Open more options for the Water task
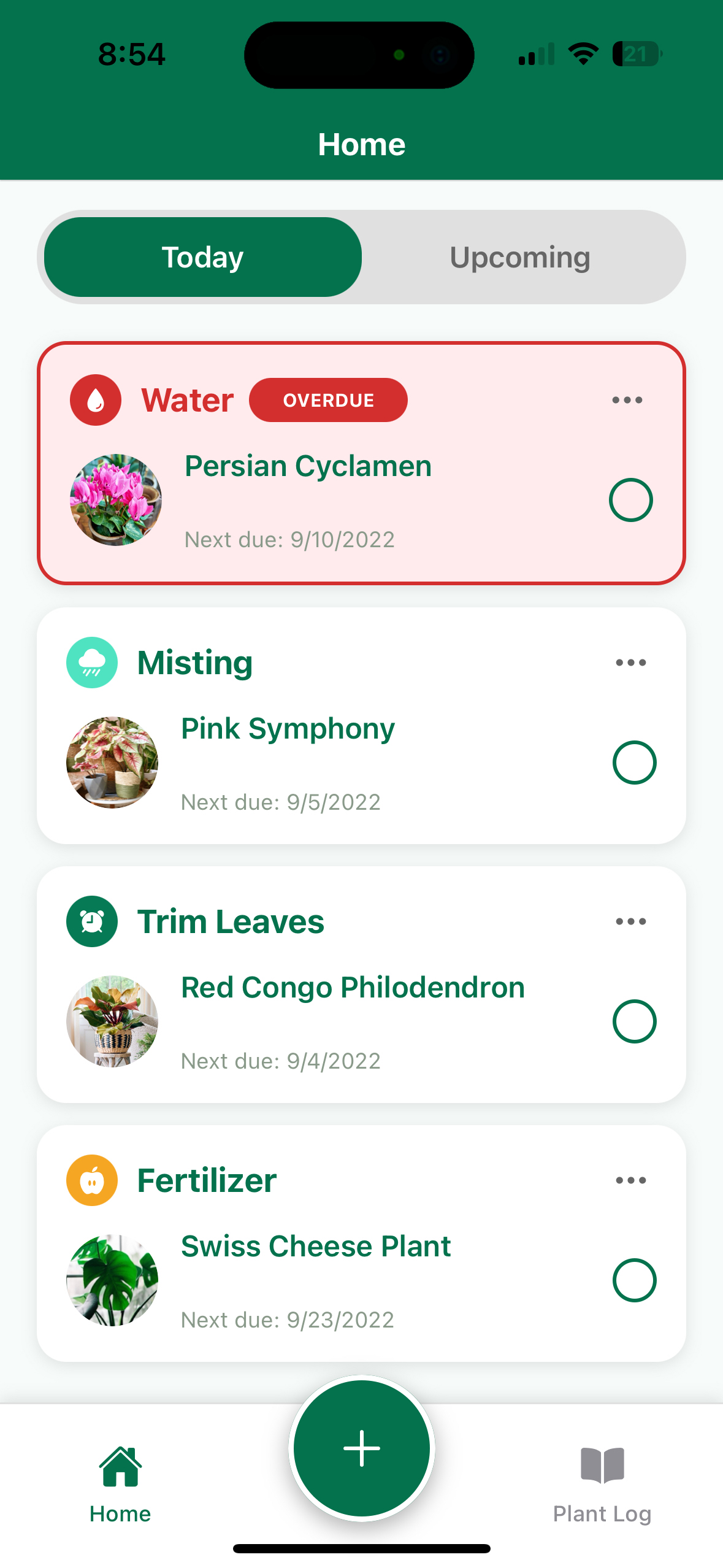 coord(627,400)
